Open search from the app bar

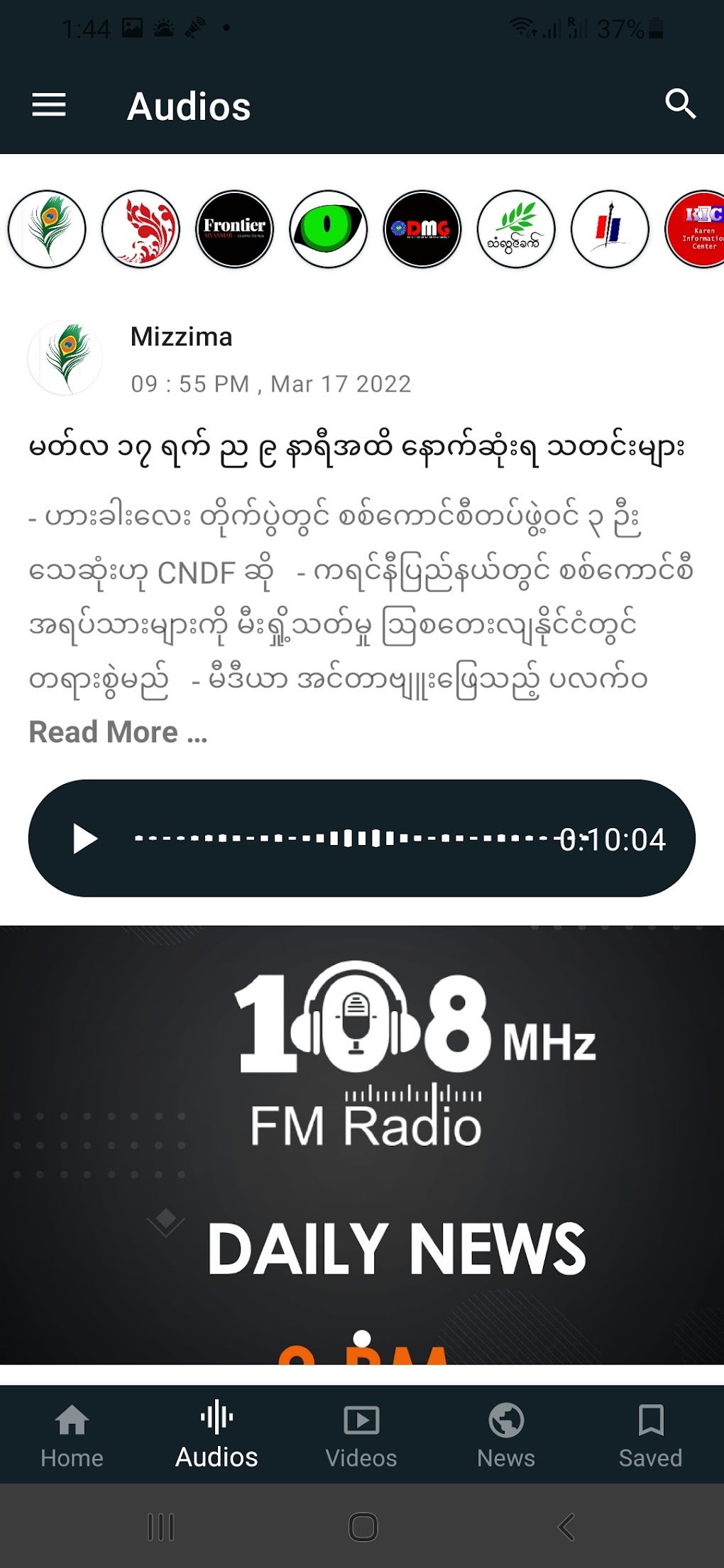(680, 104)
